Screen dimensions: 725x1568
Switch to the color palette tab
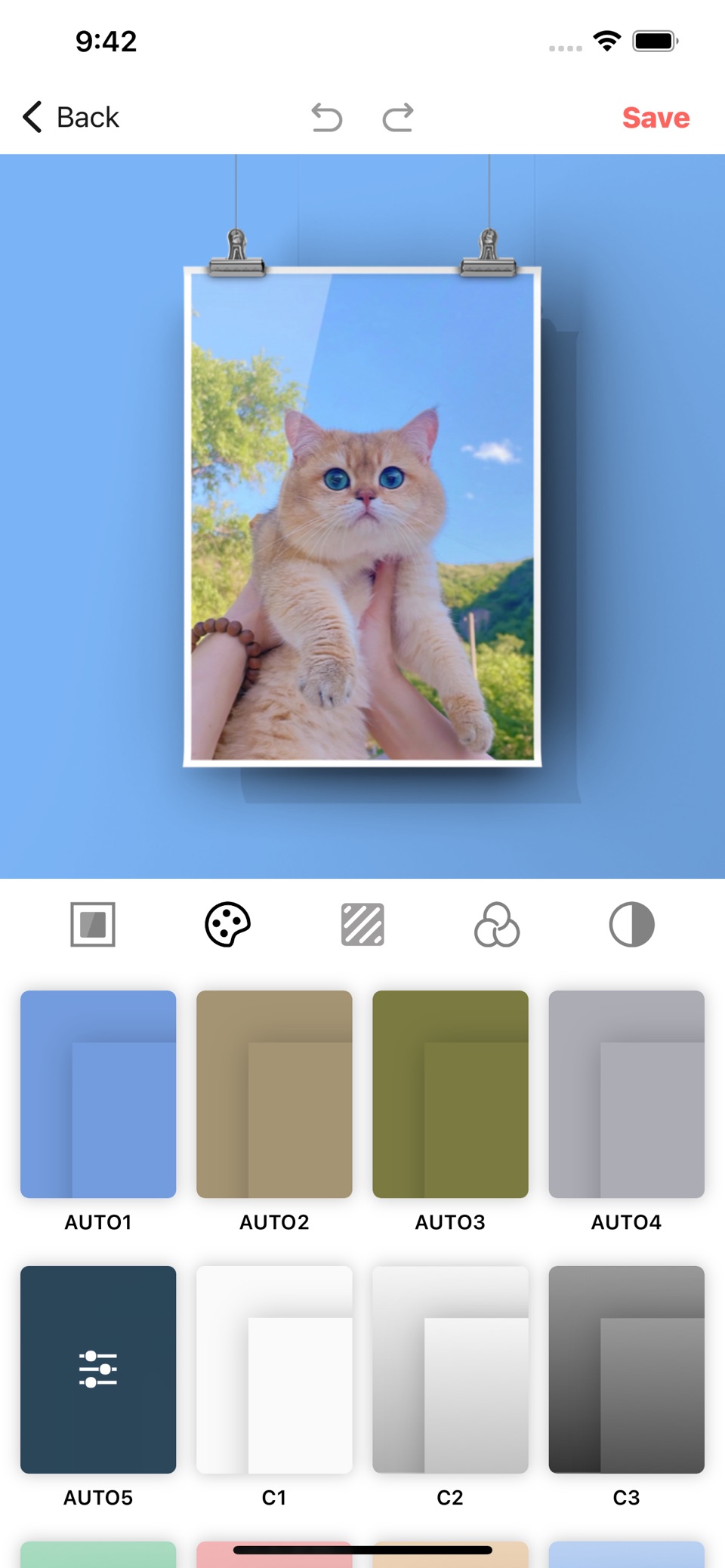pos(227,924)
